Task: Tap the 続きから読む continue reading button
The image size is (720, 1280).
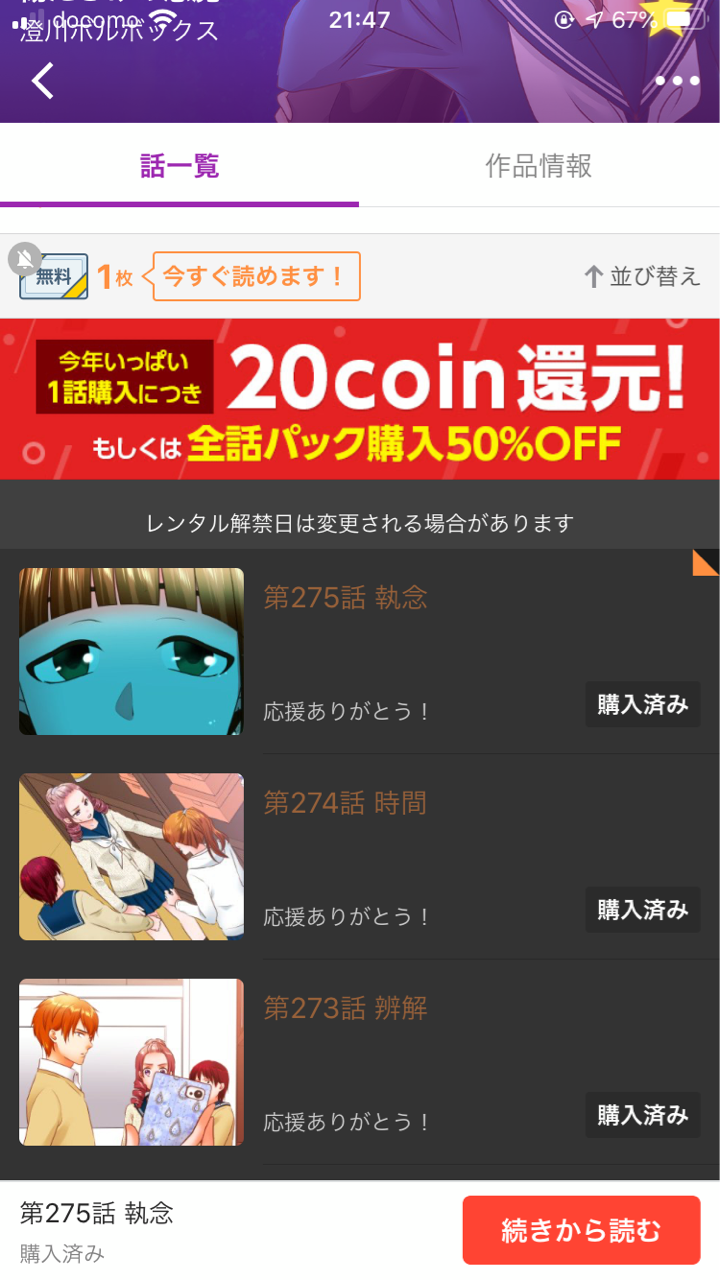Action: pyautogui.click(x=581, y=1230)
